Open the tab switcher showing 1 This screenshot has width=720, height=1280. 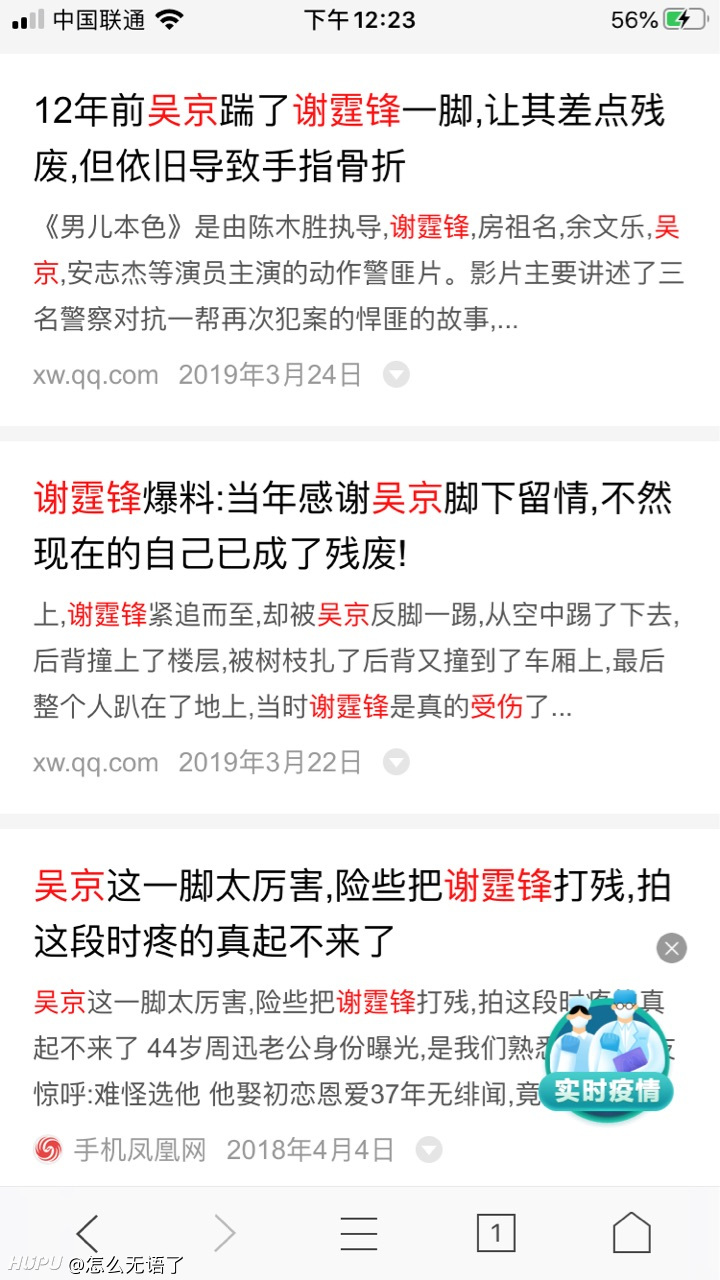[x=495, y=1234]
